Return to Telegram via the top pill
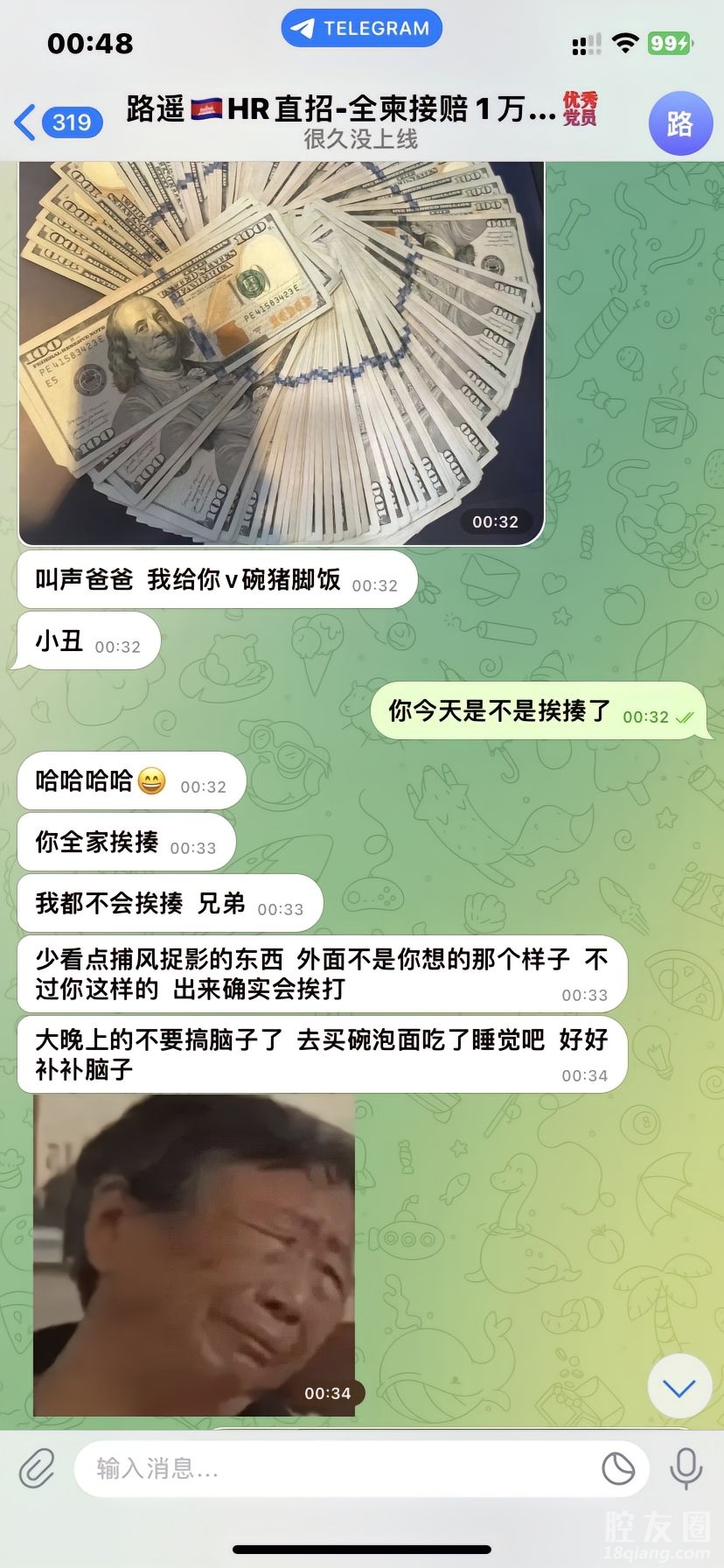The image size is (724, 1568). pos(361,29)
